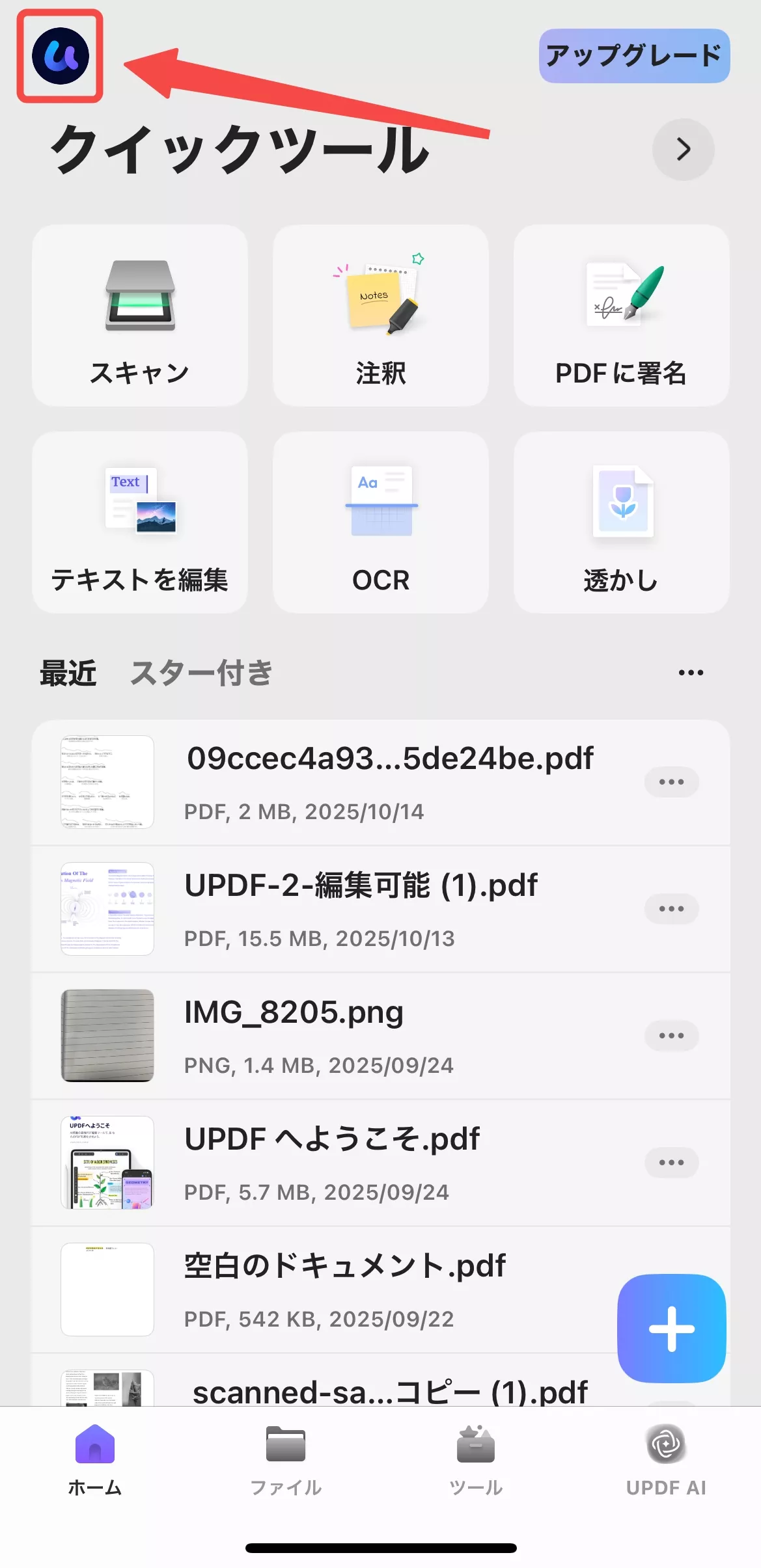Viewport: 761px width, 1568px height.
Task: Open options menu for 09ccec4a93...5de24be.pdf
Action: (672, 781)
